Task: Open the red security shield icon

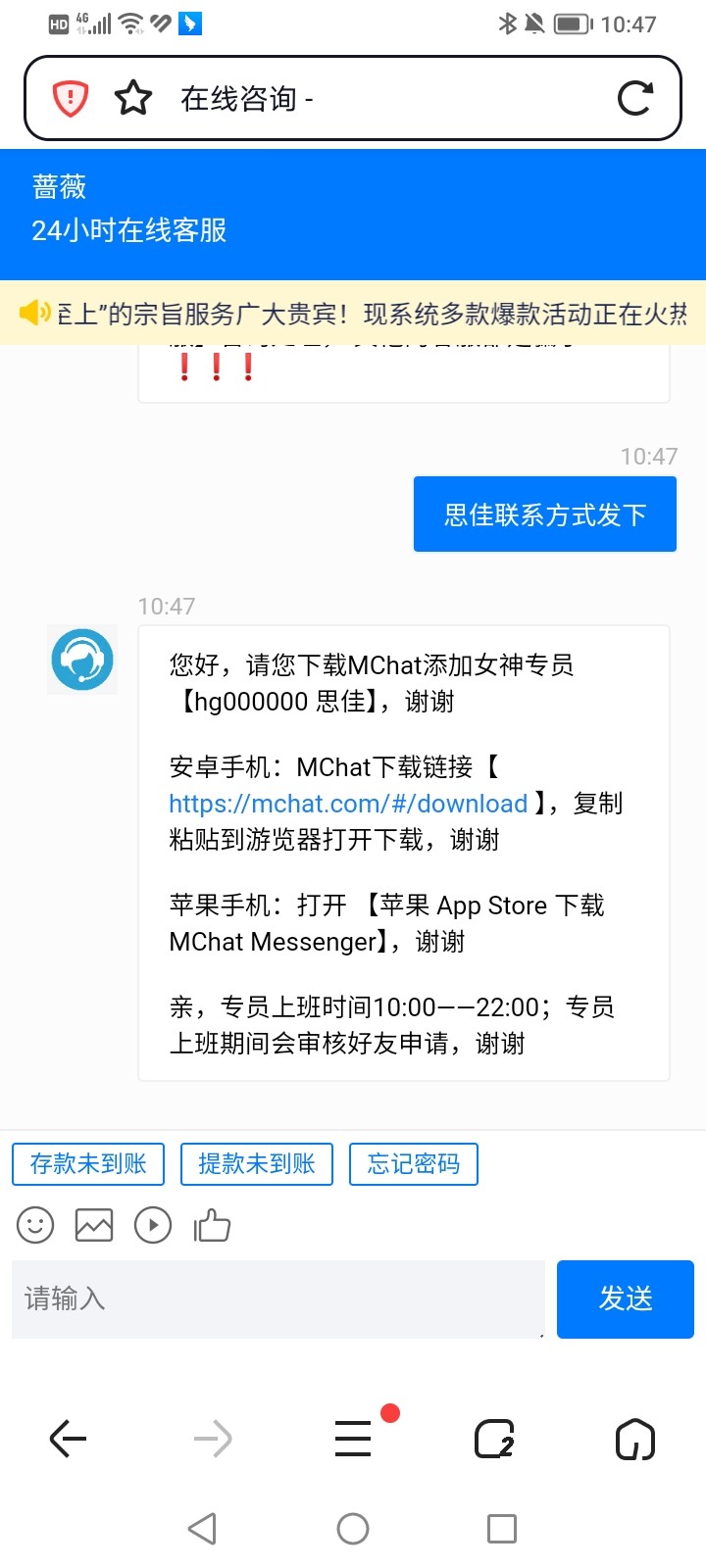Action: coord(71,98)
